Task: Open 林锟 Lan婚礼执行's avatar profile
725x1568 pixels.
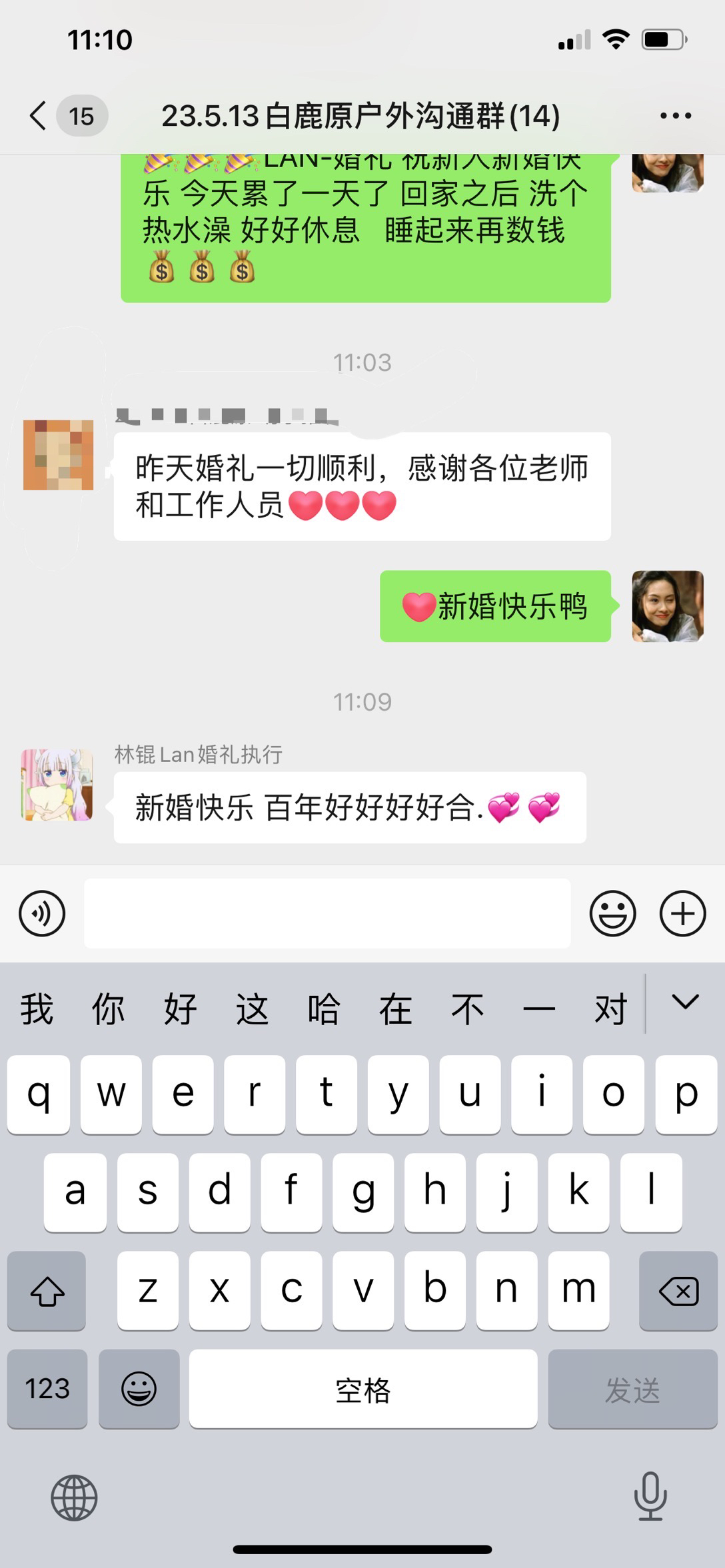Action: pyautogui.click(x=57, y=785)
